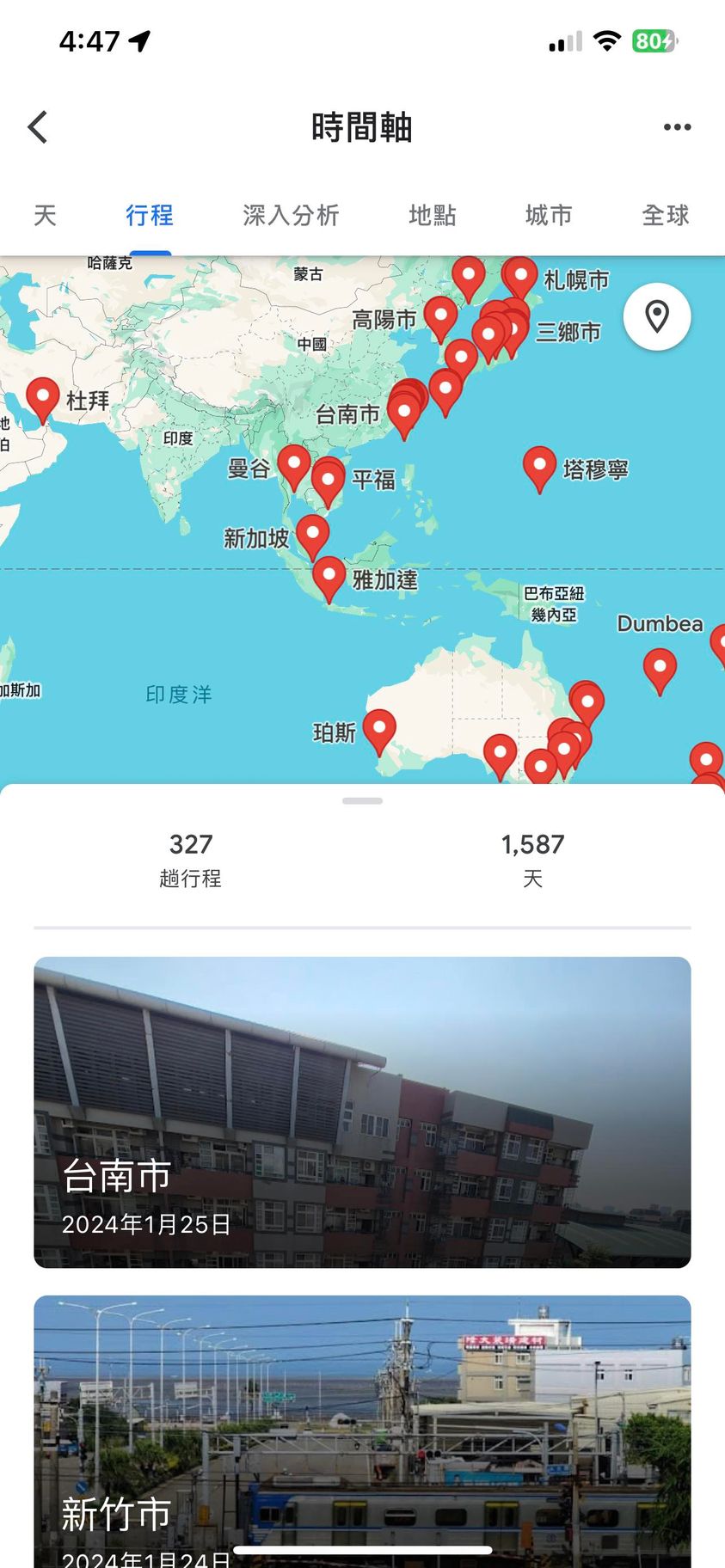Switch to the 地點 tab
This screenshot has height=1568, width=725.
point(433,215)
